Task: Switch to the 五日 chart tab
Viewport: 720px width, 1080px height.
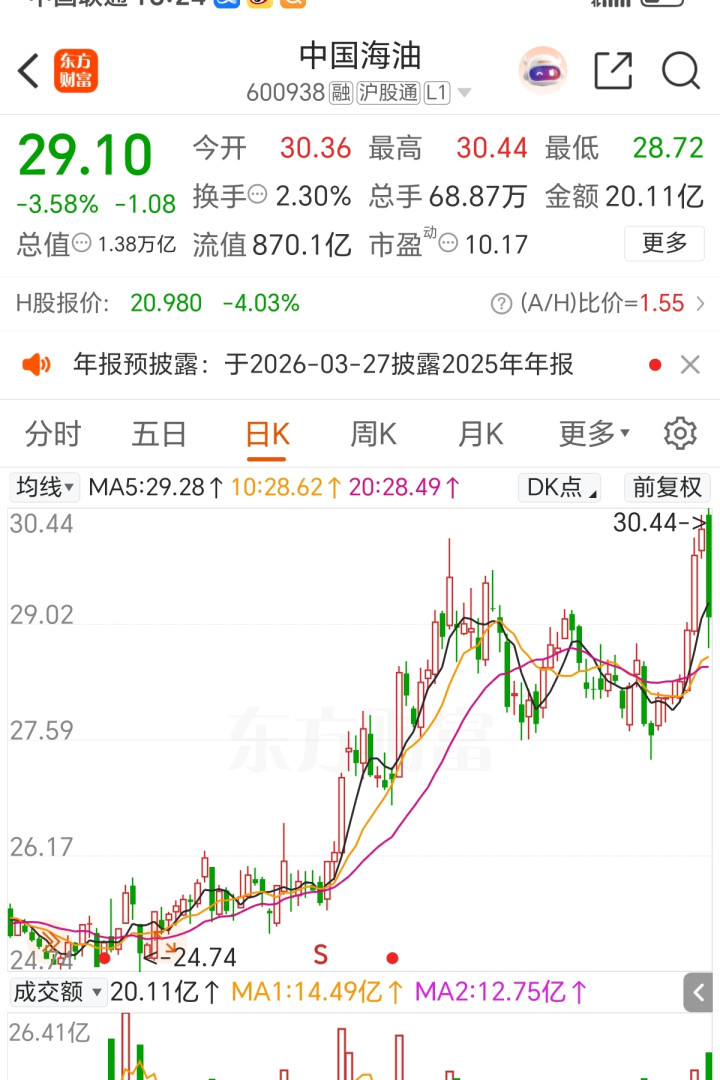Action: 159,434
